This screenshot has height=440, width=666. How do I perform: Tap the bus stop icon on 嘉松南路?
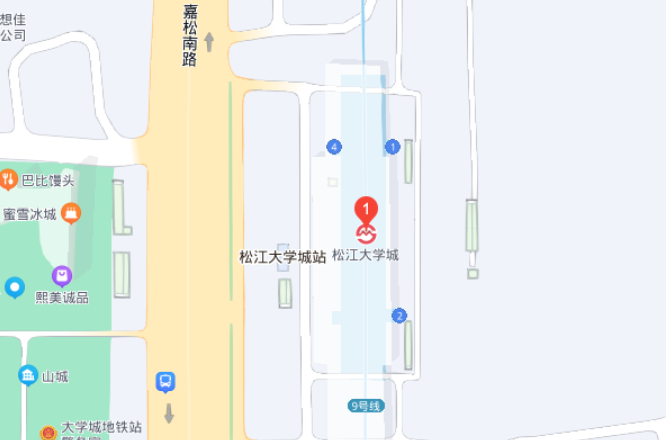point(166,381)
